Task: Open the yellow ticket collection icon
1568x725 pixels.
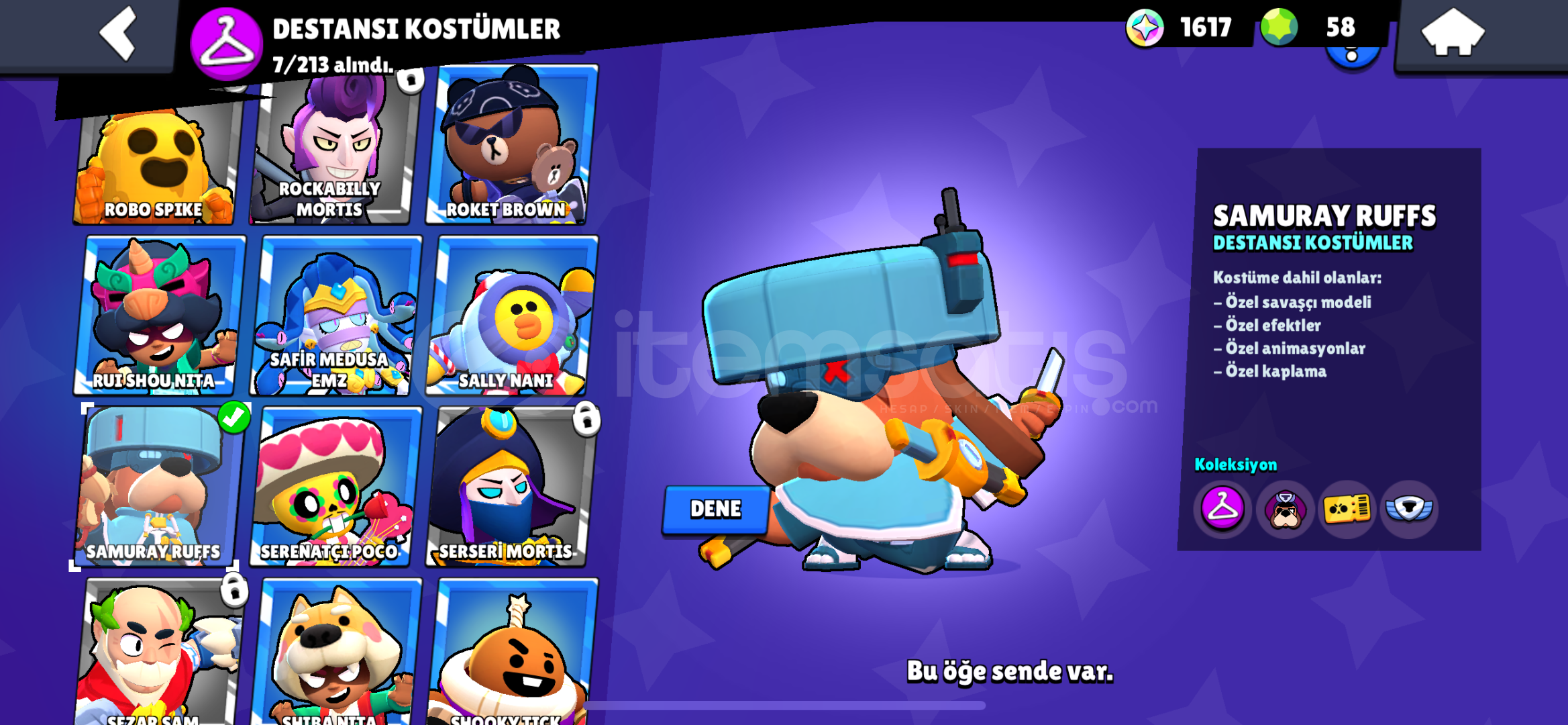Action: pyautogui.click(x=1347, y=509)
